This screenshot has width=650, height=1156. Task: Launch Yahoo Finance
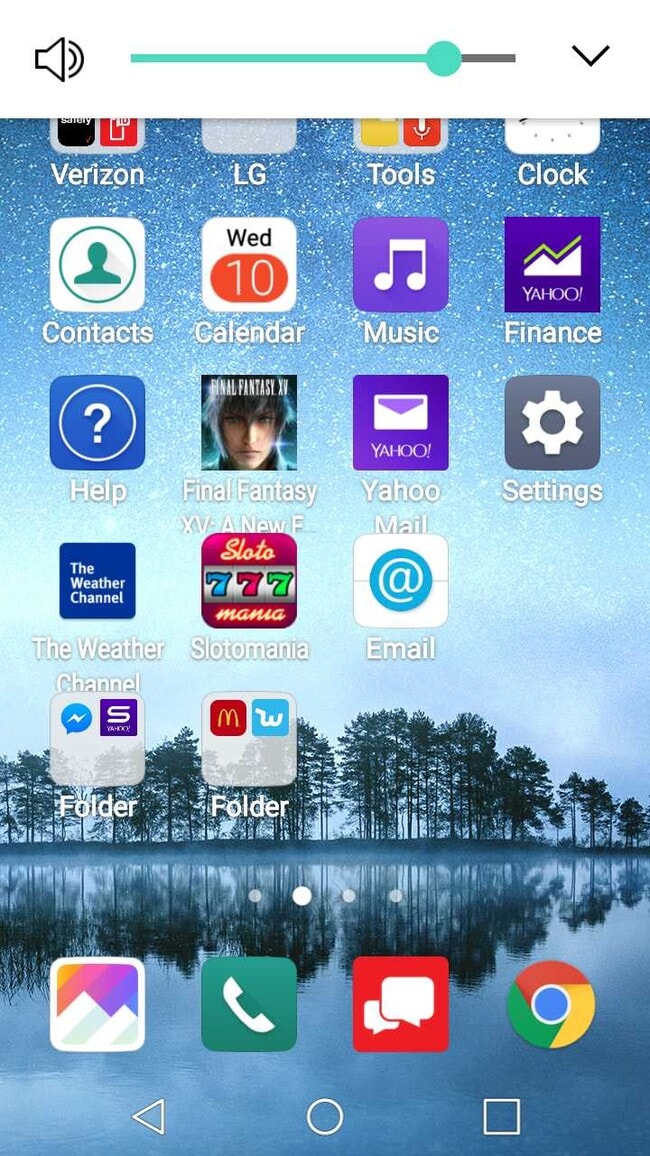tap(552, 265)
